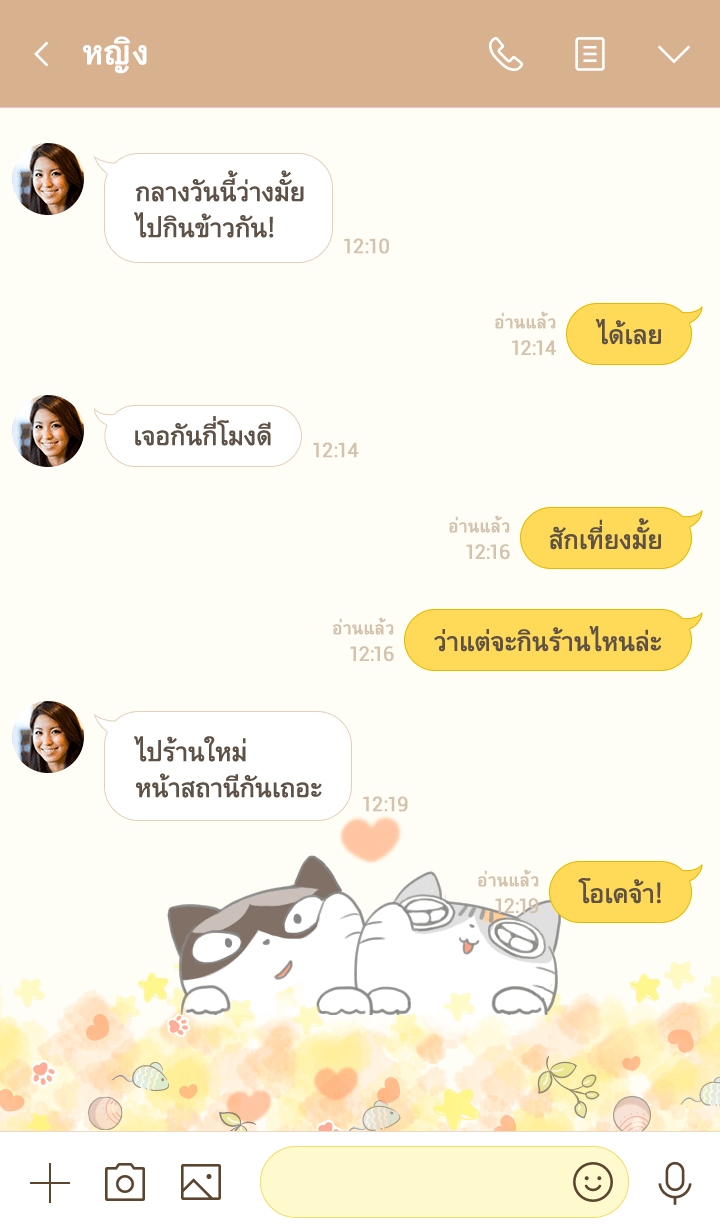Open the chat notes icon
Viewport: 720px width, 1232px height.
[590, 54]
